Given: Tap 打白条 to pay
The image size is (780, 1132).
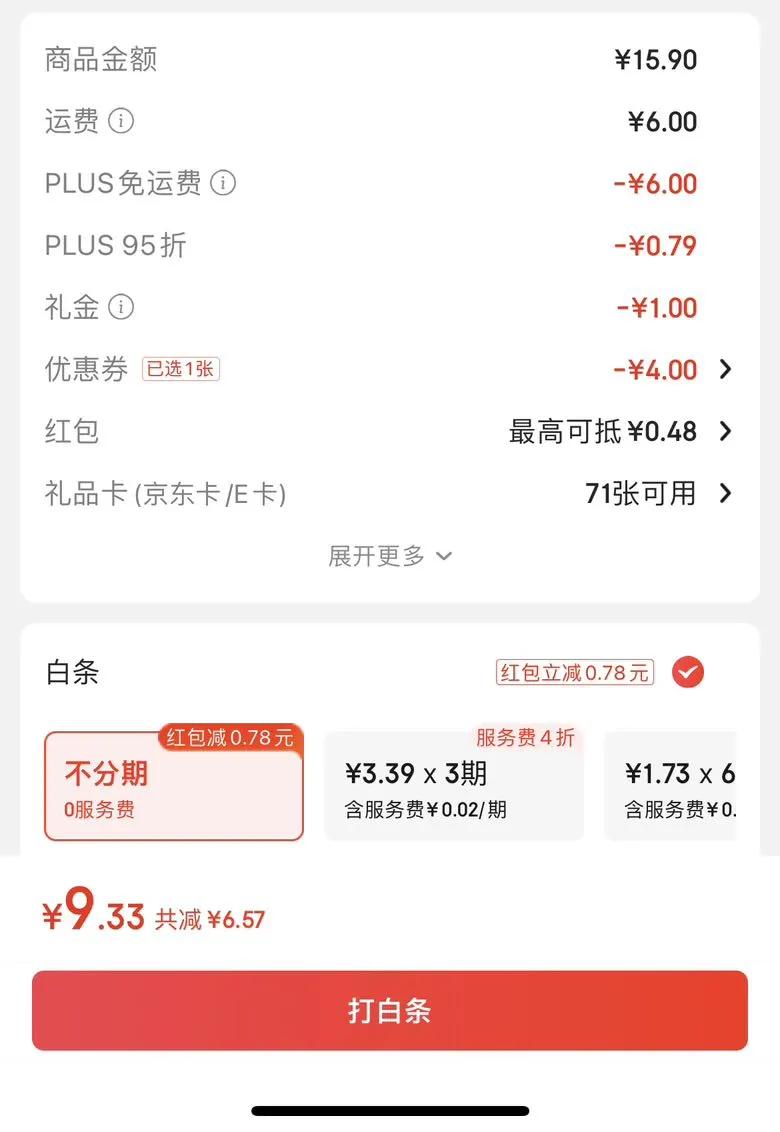Looking at the screenshot, I should pyautogui.click(x=390, y=1010).
